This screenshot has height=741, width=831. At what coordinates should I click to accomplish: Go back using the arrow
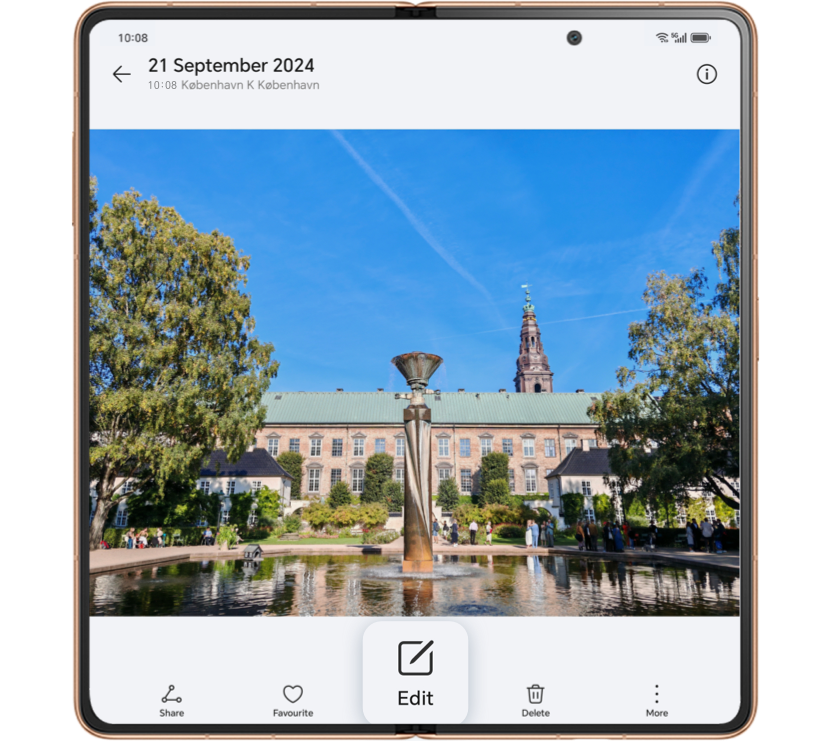(121, 74)
